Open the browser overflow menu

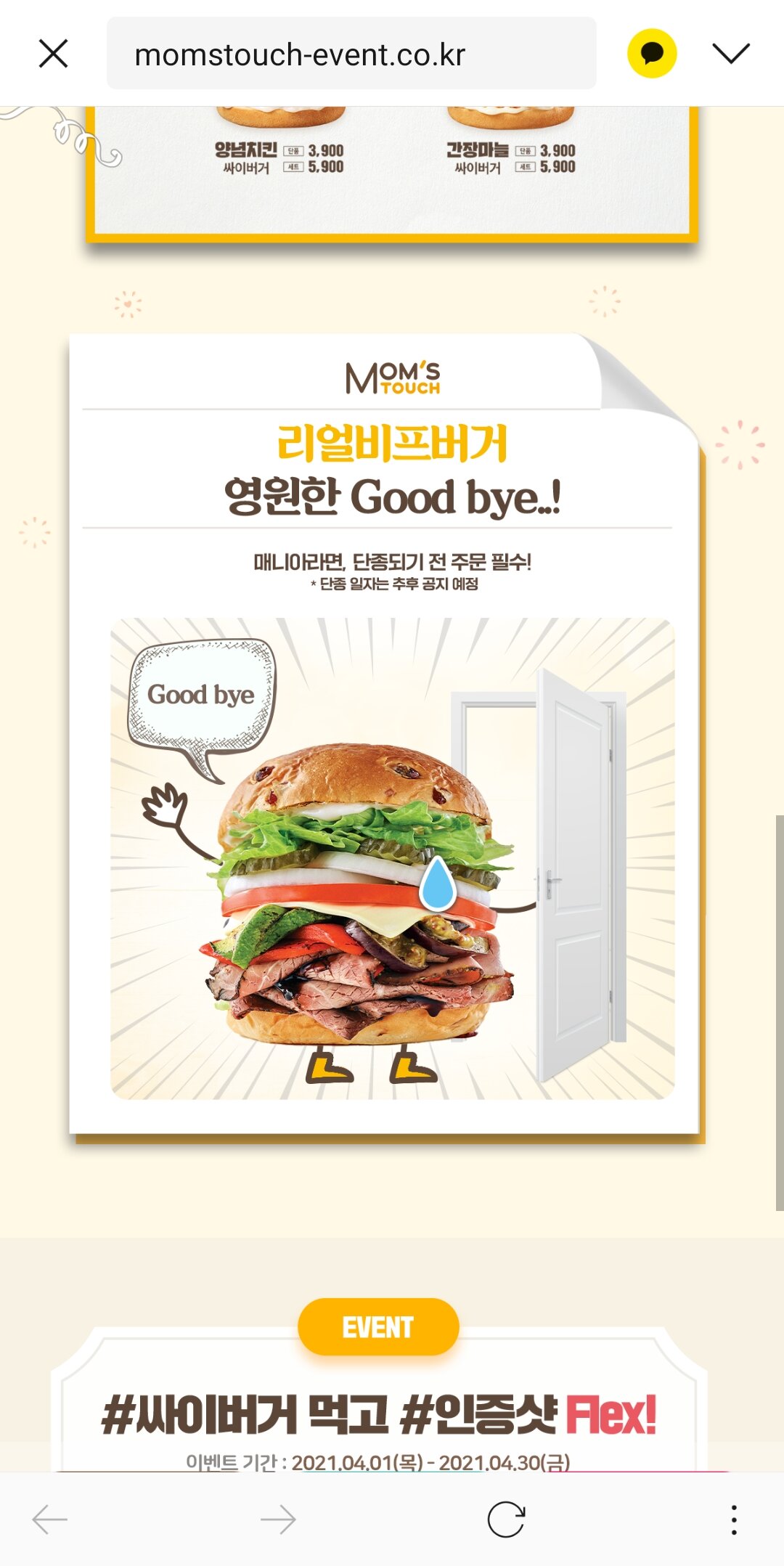[734, 1520]
